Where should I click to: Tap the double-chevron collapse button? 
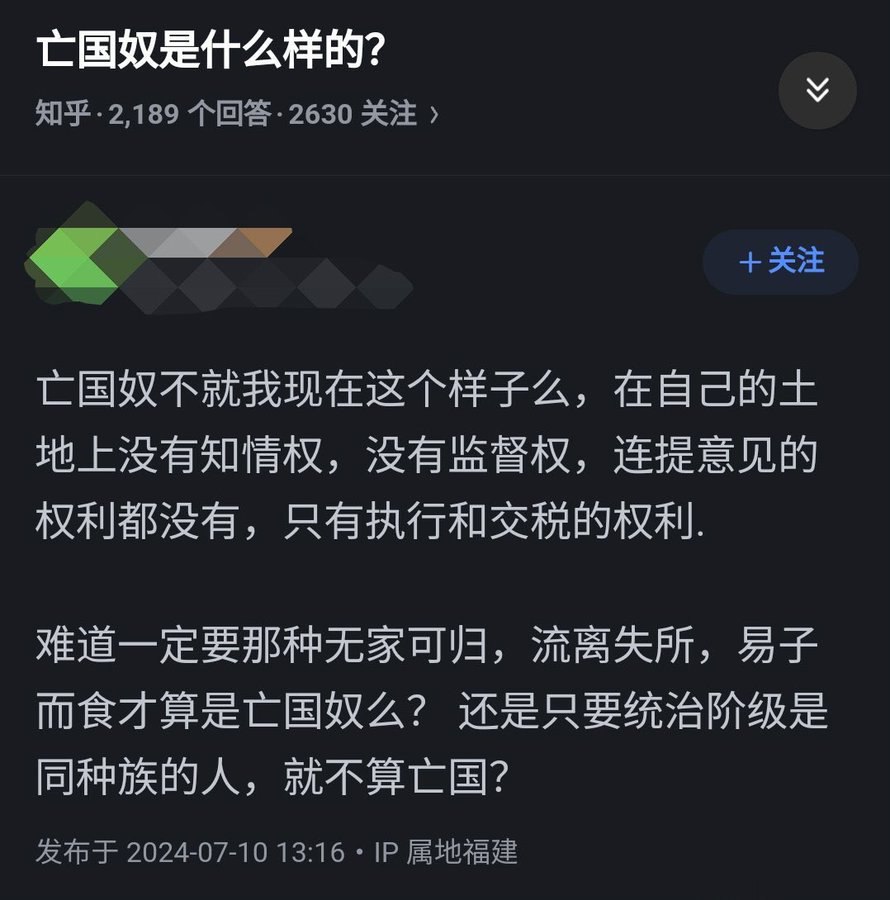(817, 91)
